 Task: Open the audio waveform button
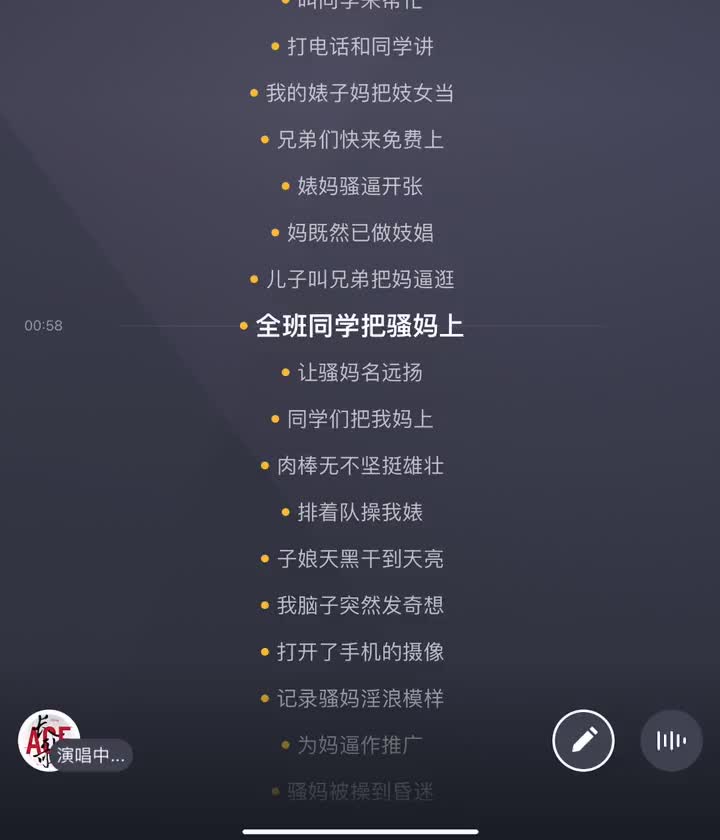(671, 740)
